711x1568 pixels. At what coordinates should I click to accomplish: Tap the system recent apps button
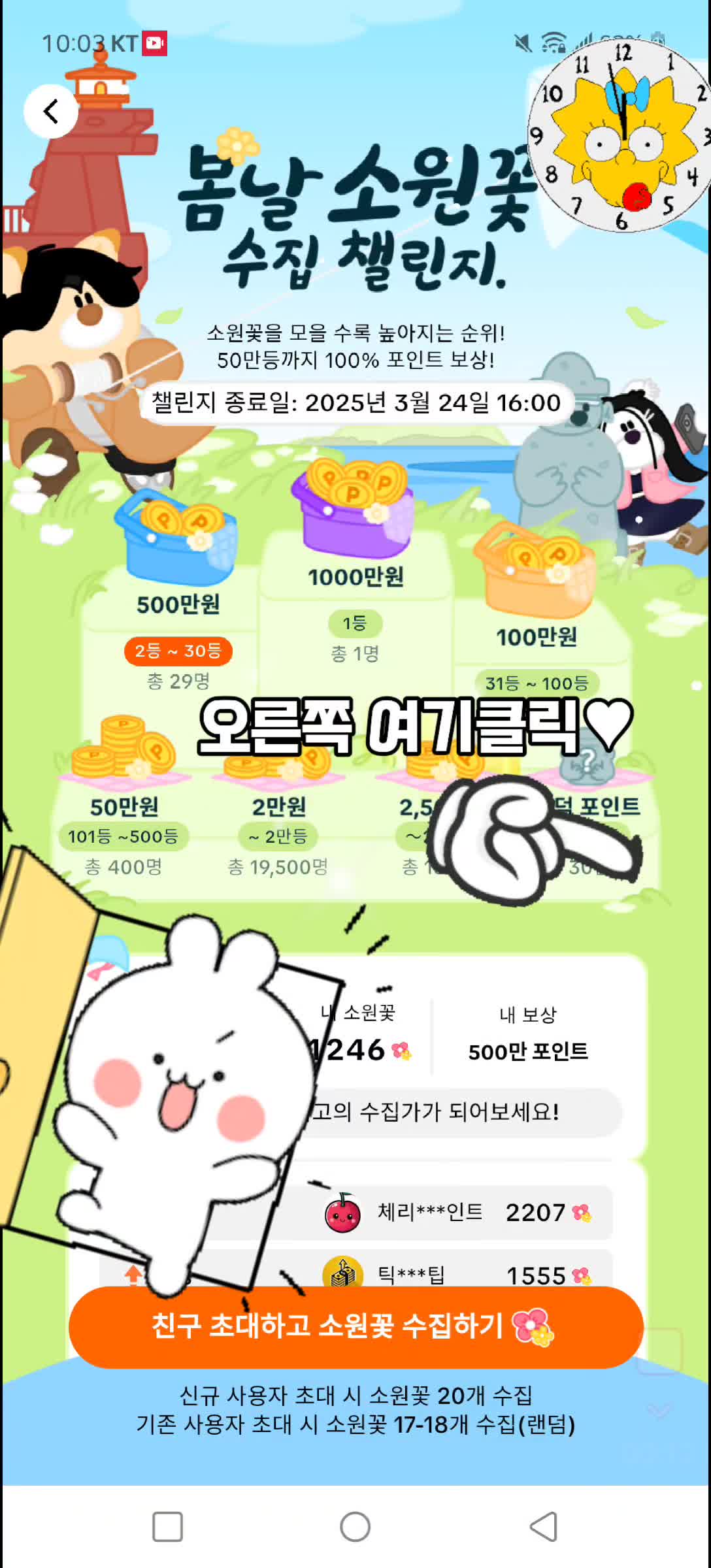point(167,1527)
